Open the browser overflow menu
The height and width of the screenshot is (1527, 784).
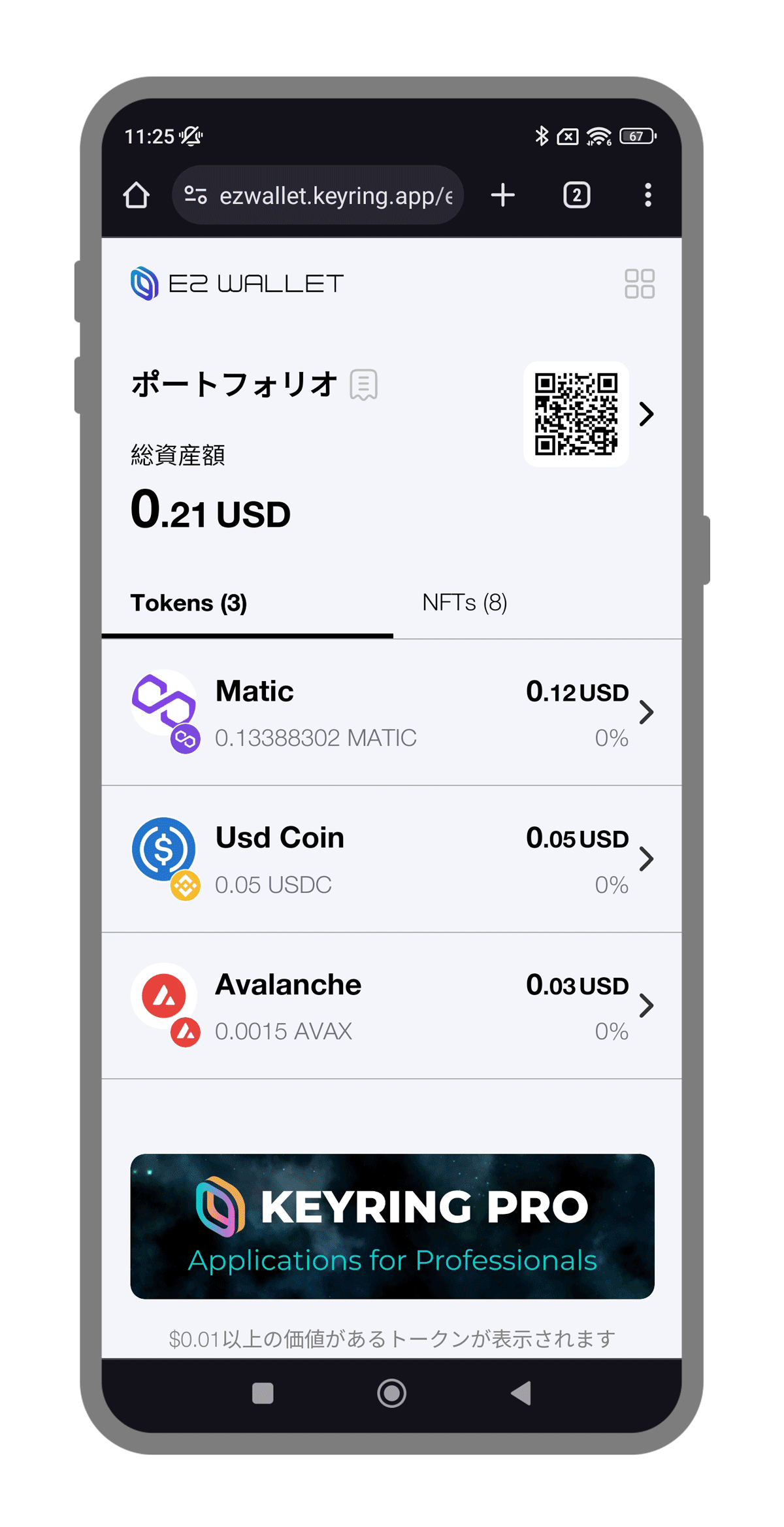(x=647, y=195)
